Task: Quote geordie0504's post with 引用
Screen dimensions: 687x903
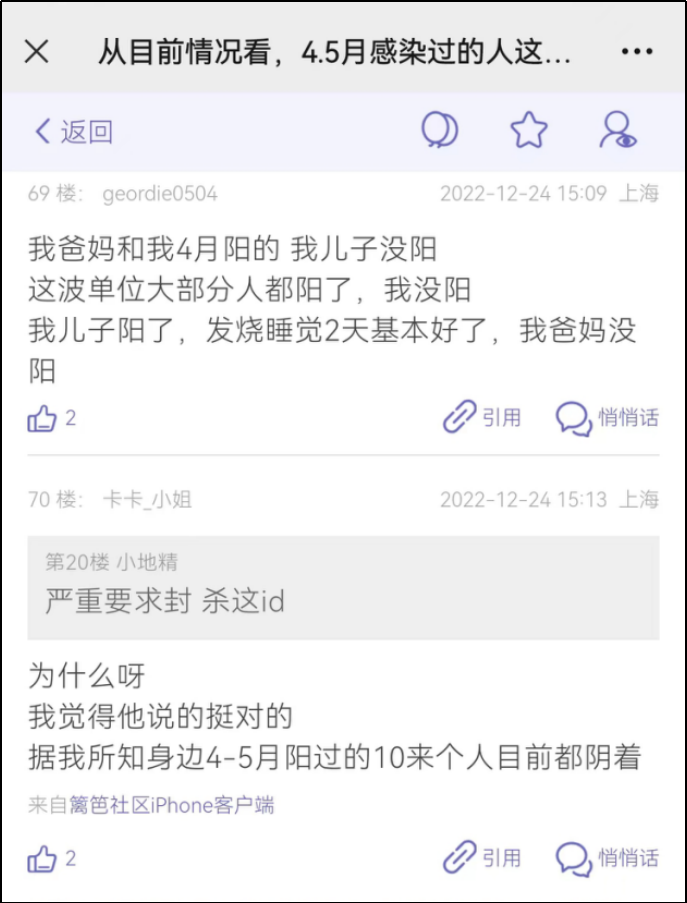Action: 483,417
